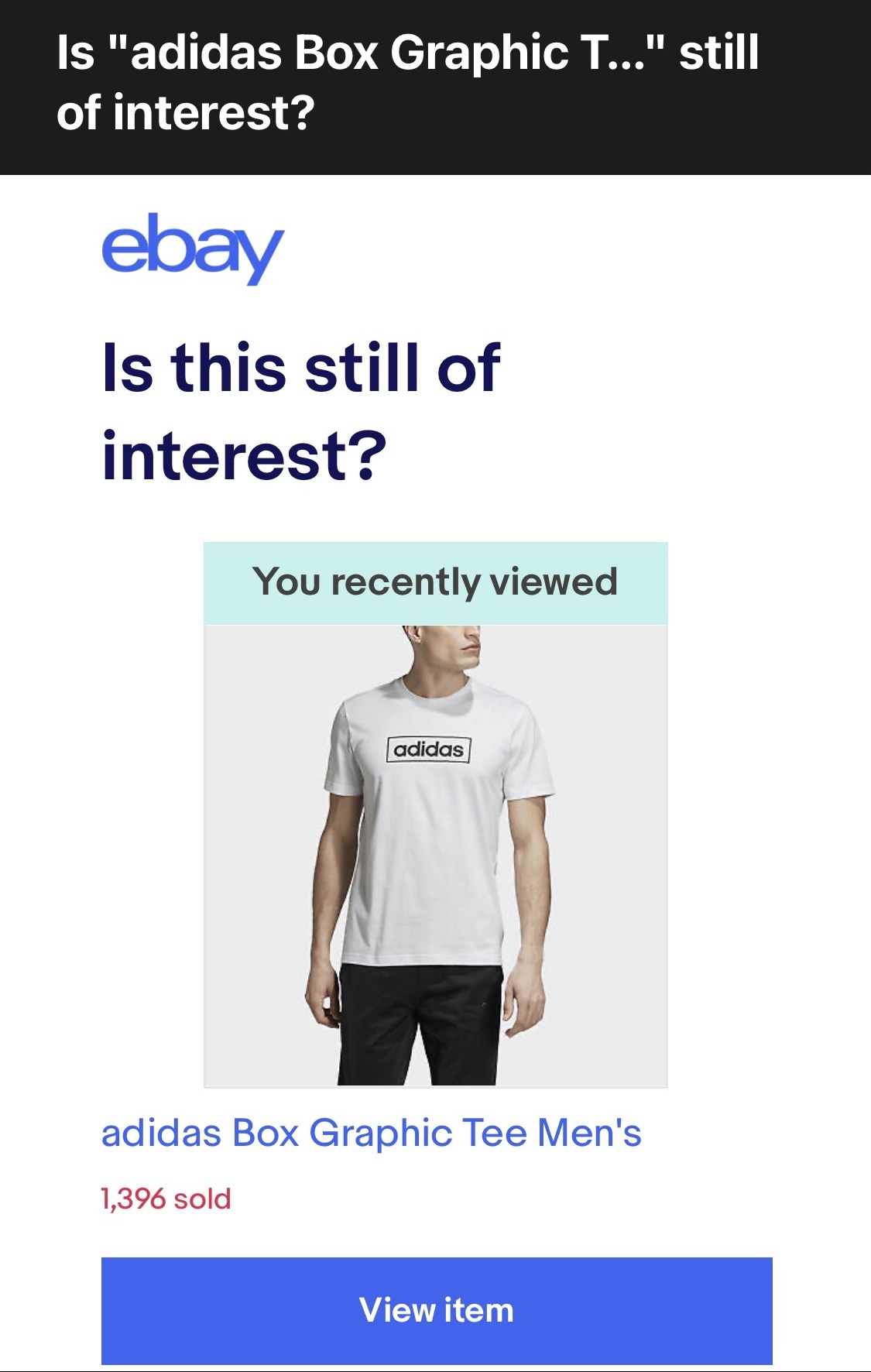Tap the eBay logo link
Screen dimensions: 871x1372
[194, 248]
